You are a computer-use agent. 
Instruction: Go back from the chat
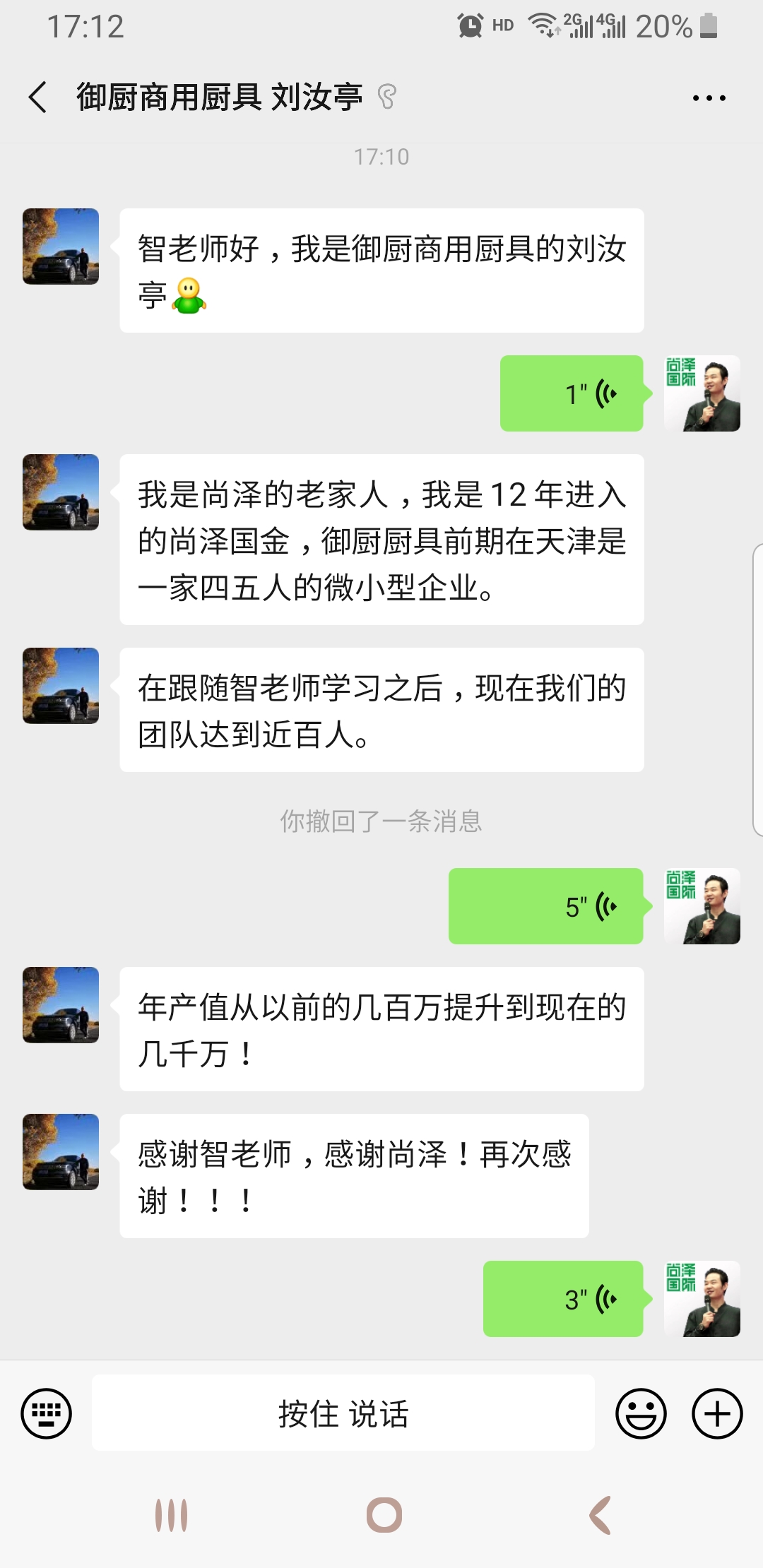coord(38,97)
